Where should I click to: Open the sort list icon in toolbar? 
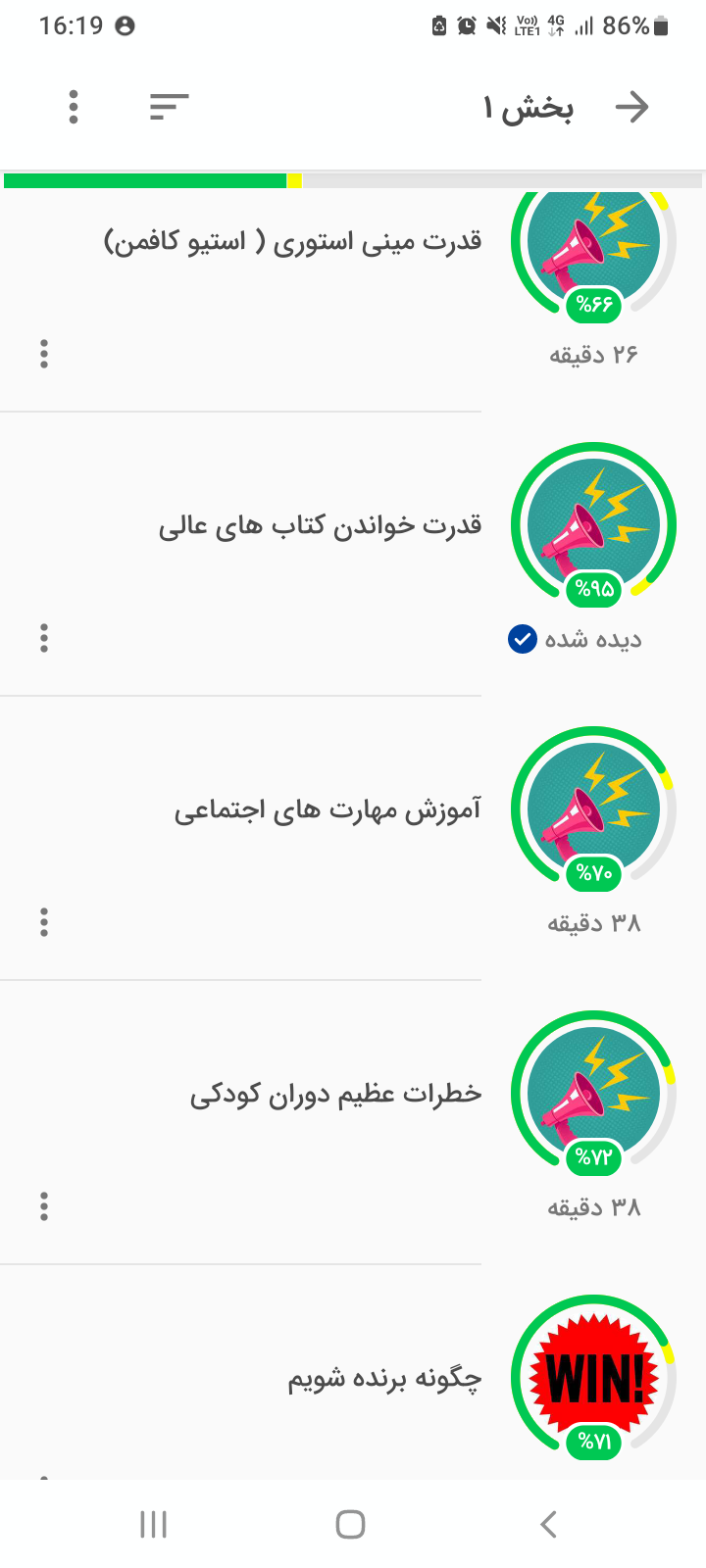pos(169,107)
